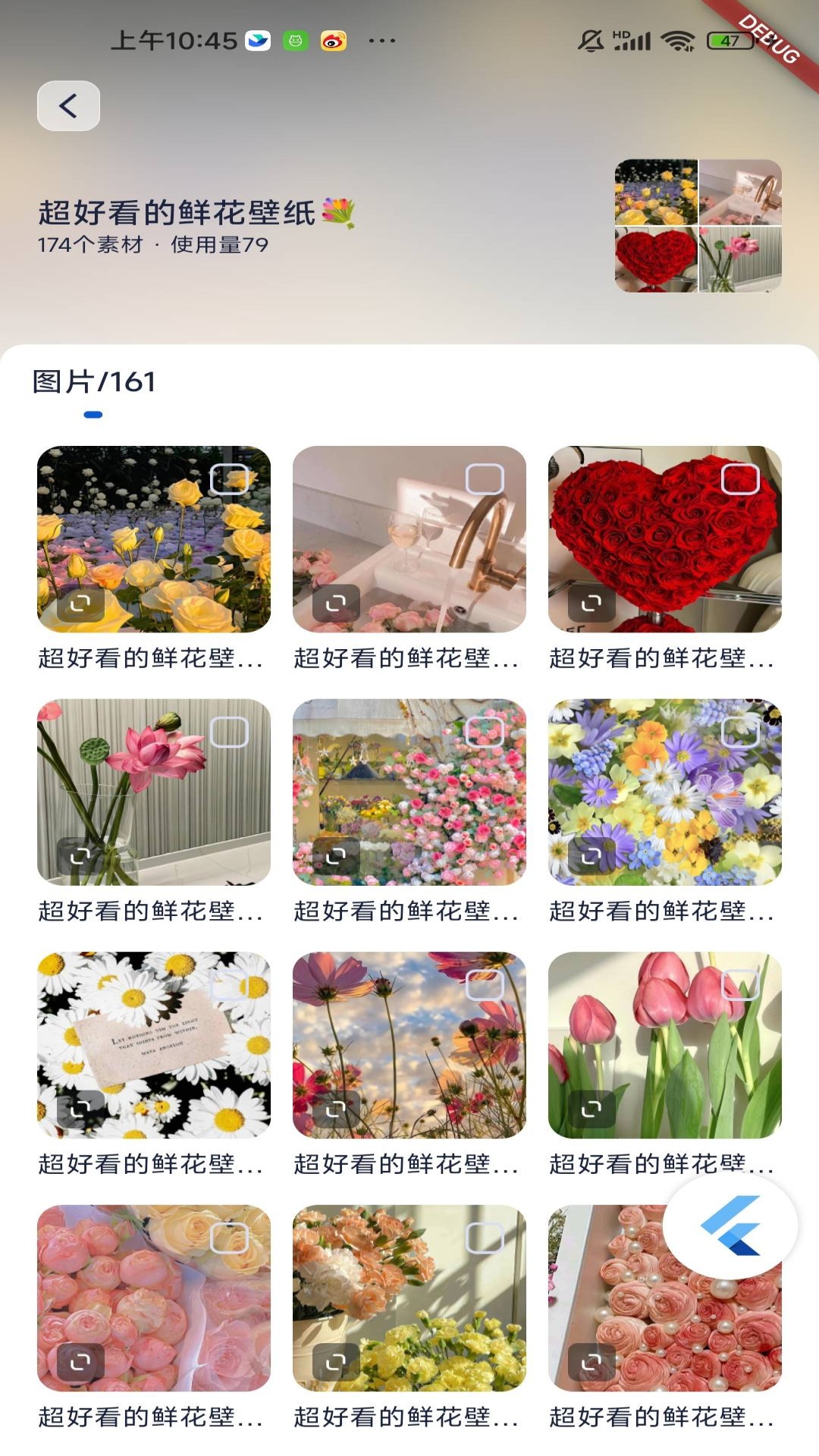The width and height of the screenshot is (819, 1456).
Task: Open the pink lotus in vase wallpaper
Action: 153,792
